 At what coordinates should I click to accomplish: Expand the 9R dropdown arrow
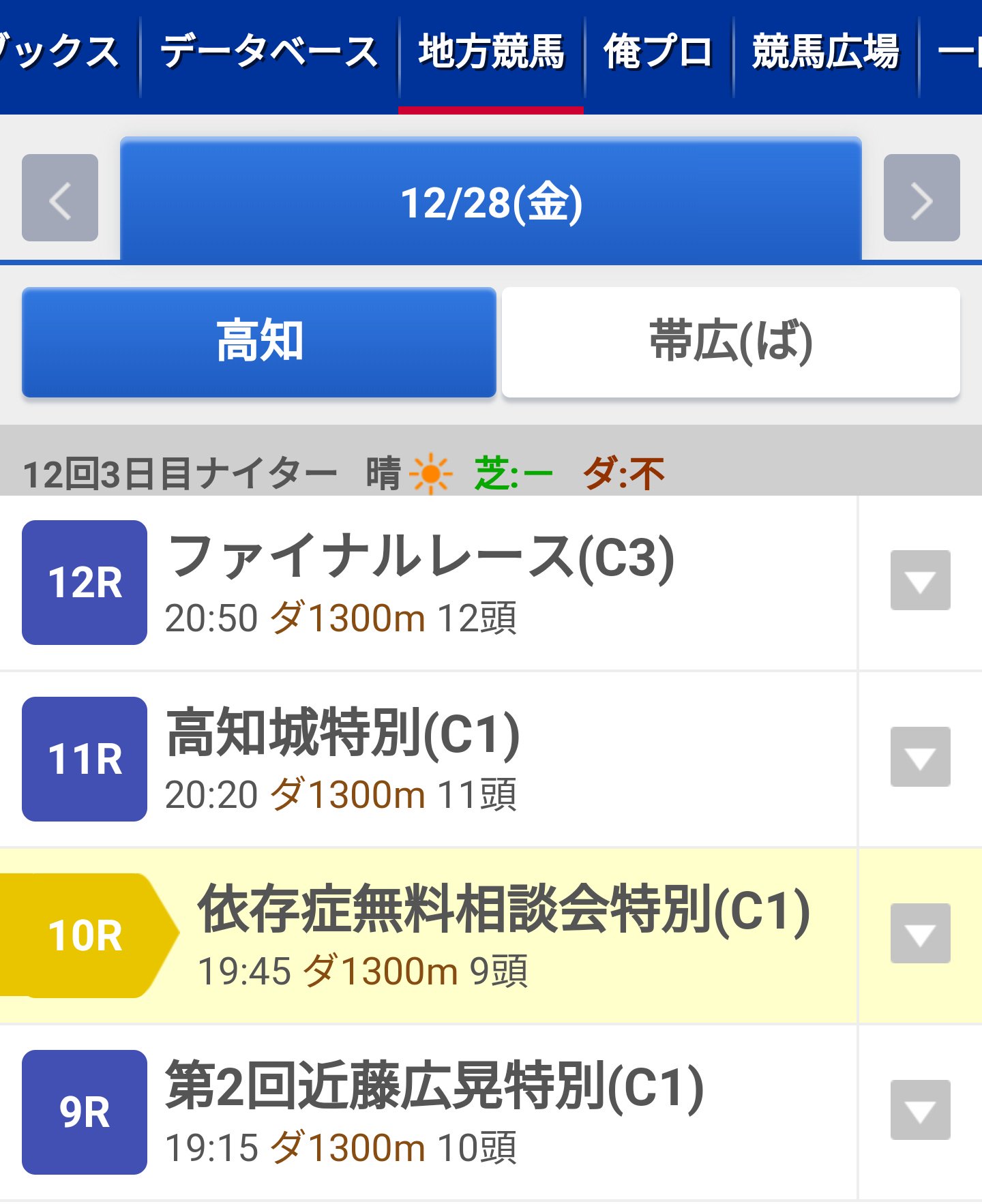click(x=920, y=1110)
